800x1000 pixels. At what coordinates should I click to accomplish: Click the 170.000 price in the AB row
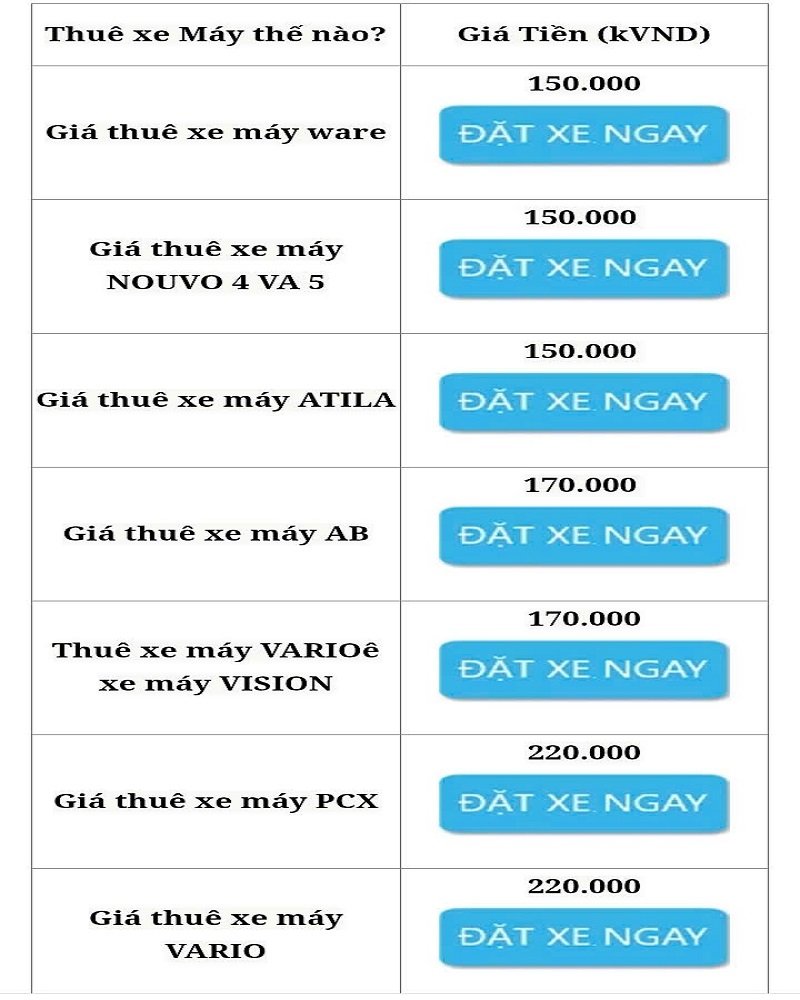[584, 484]
